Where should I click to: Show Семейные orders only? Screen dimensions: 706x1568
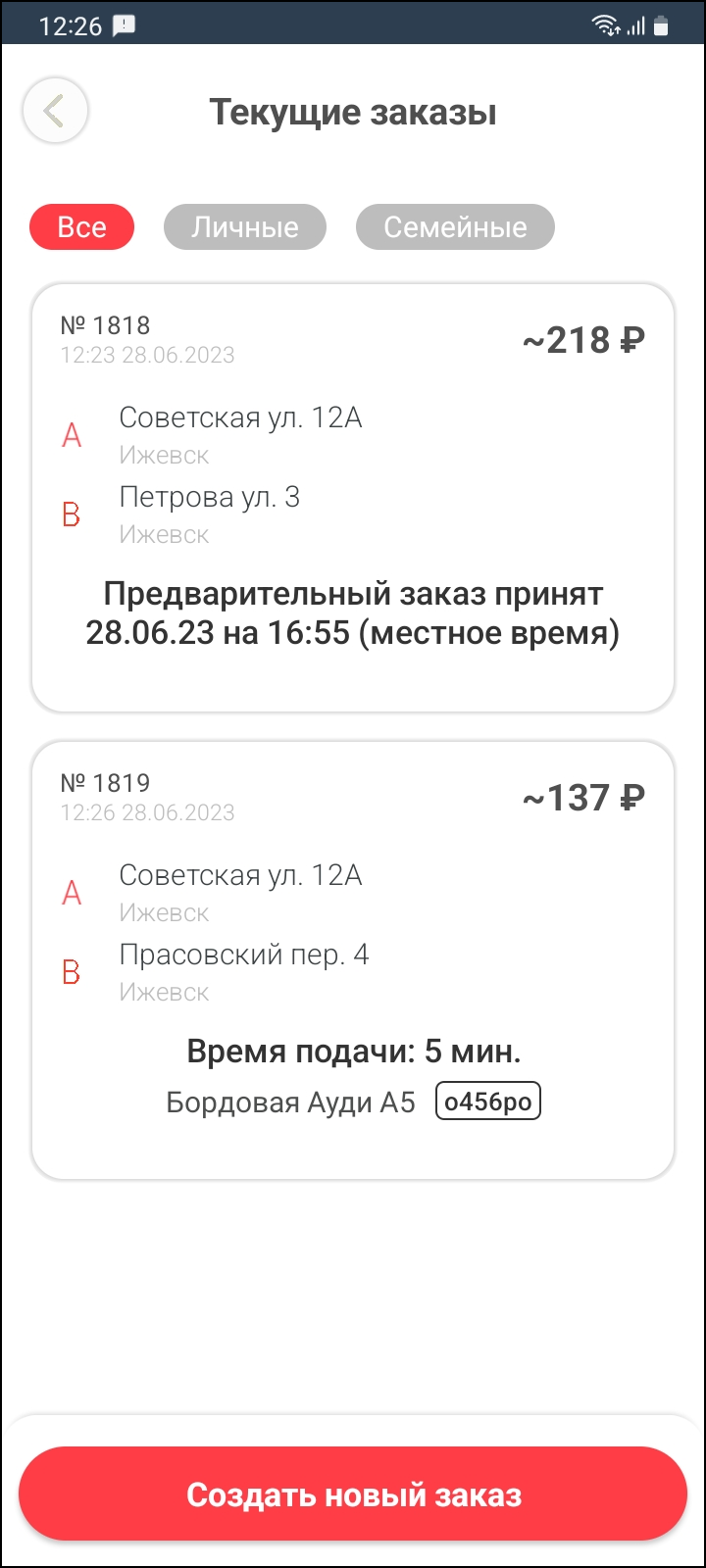(455, 227)
